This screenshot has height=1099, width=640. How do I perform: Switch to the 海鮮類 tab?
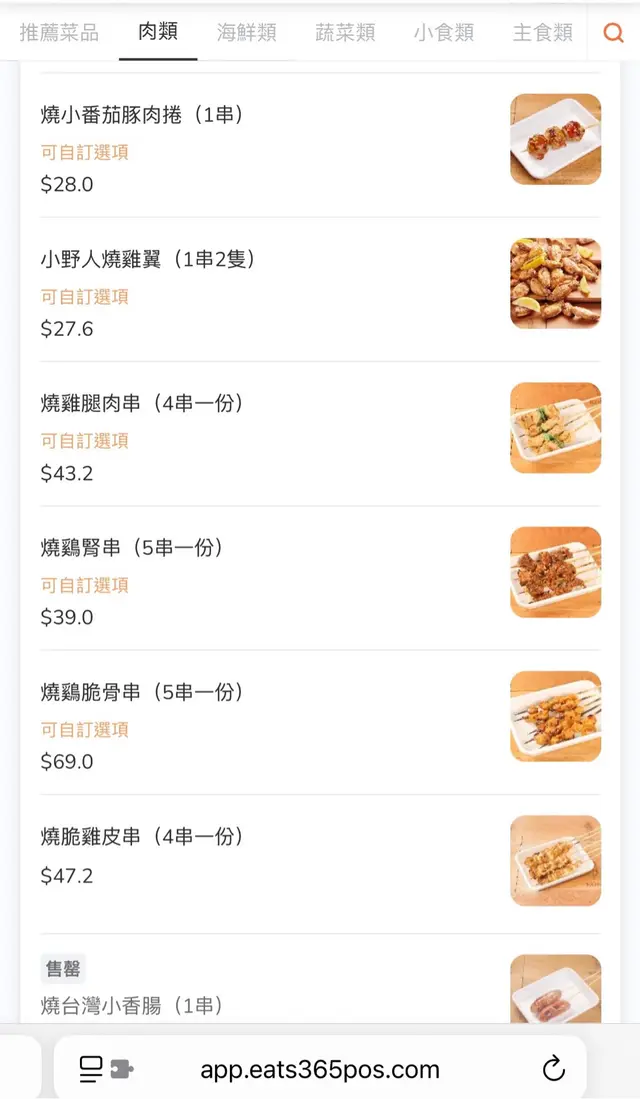[246, 32]
